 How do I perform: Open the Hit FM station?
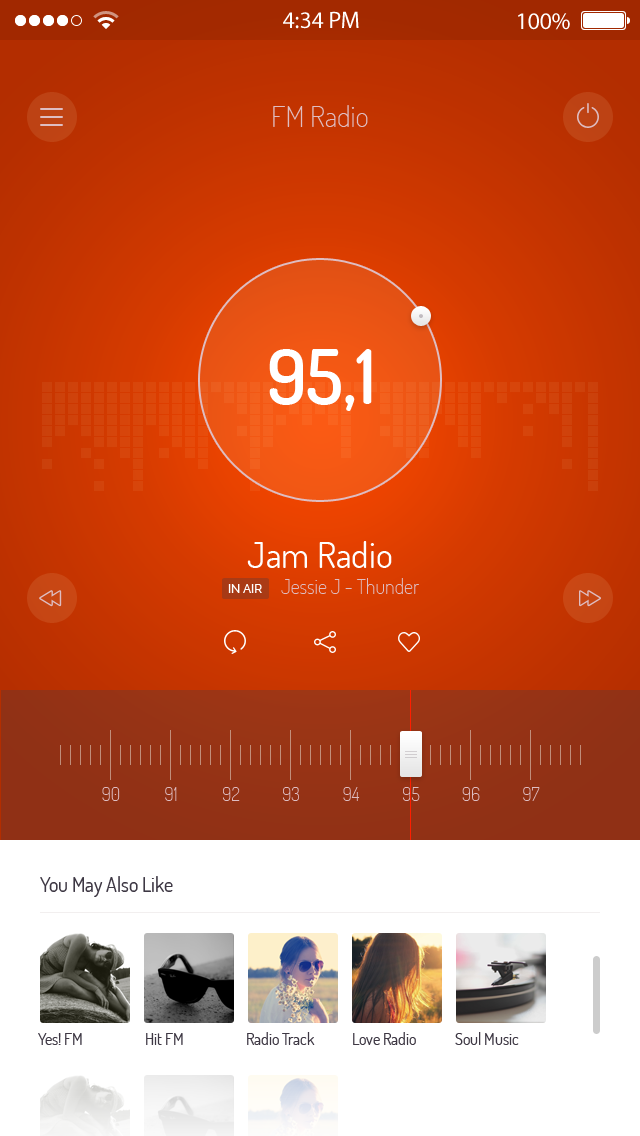click(x=189, y=978)
